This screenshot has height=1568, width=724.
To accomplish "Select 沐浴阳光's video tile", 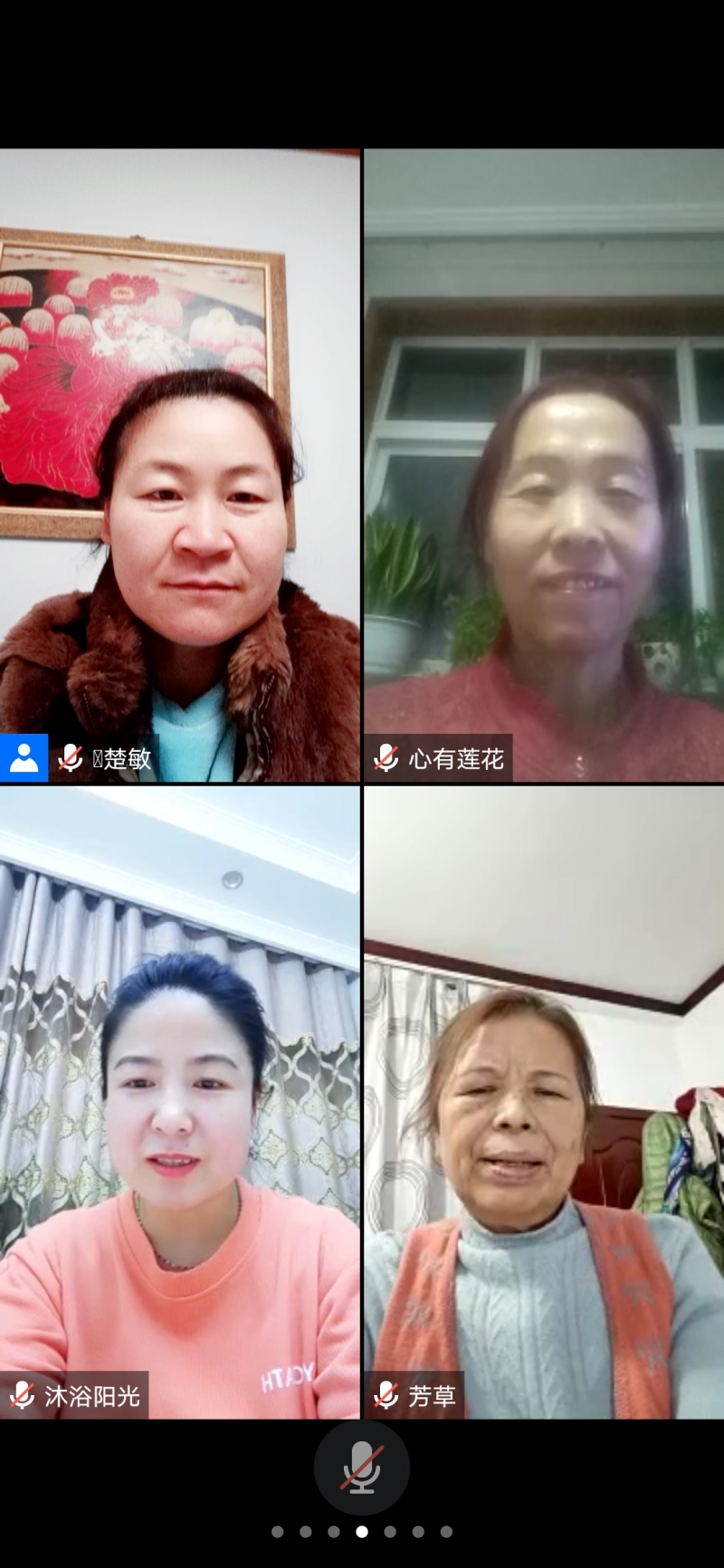I will (x=180, y=1101).
